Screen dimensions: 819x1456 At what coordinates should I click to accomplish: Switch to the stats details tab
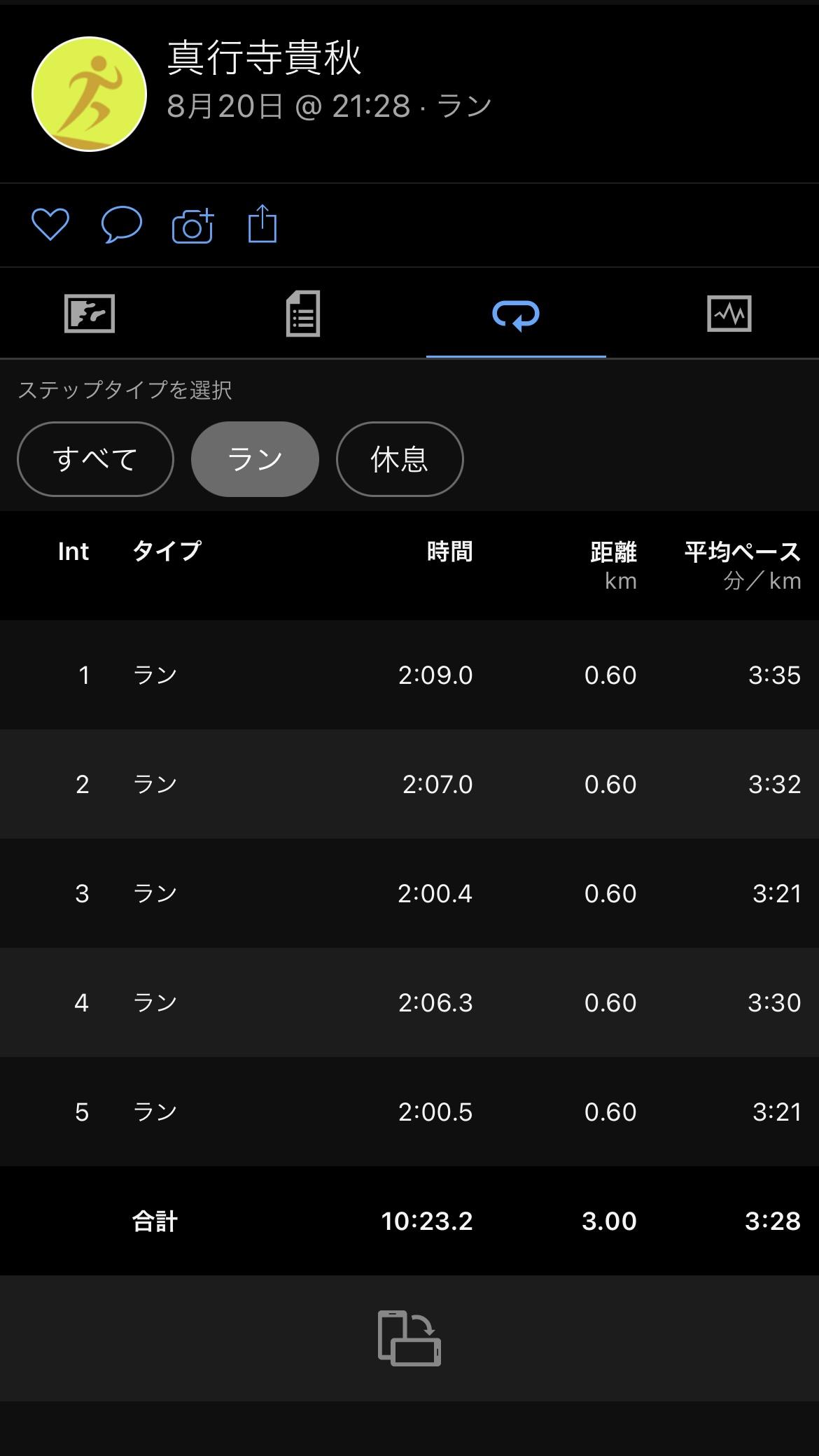point(303,314)
